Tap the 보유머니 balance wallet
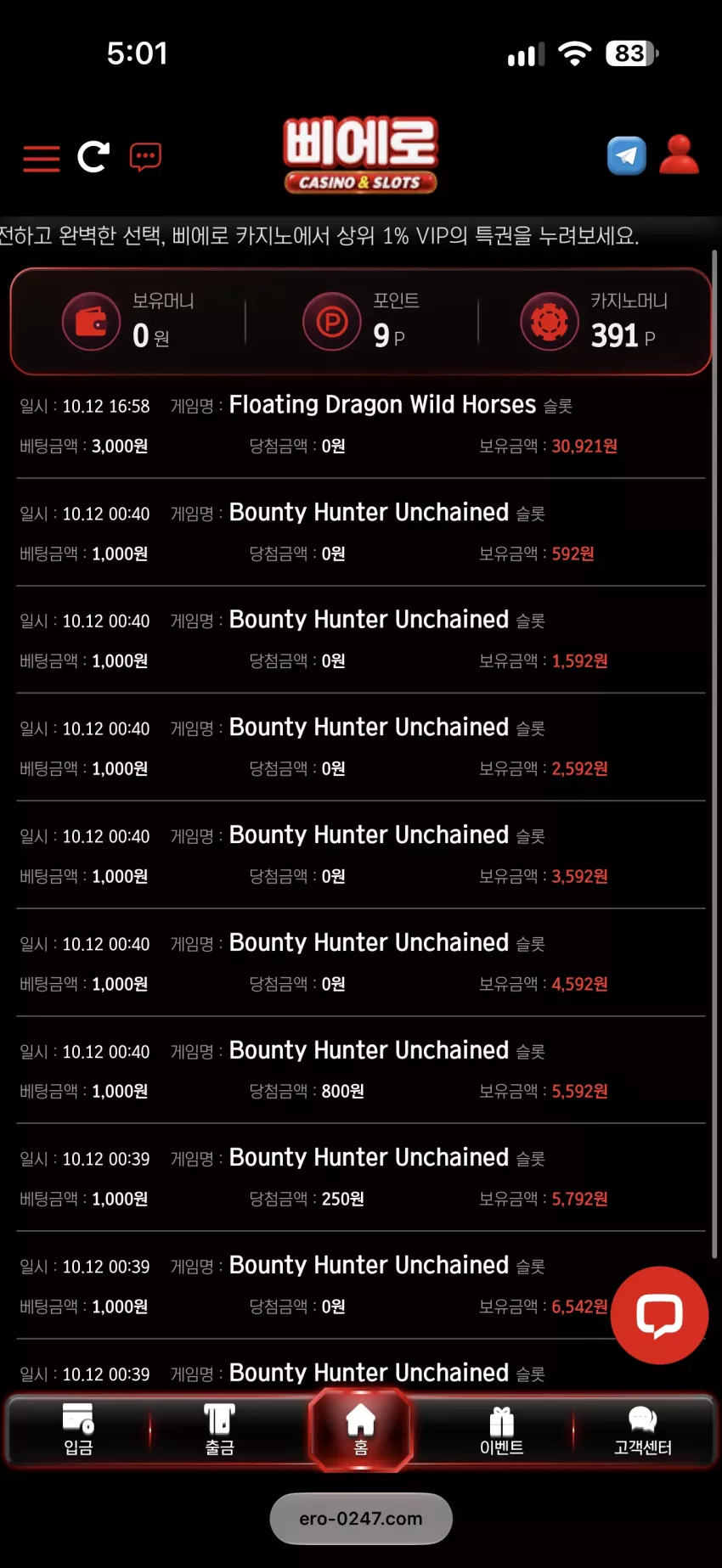This screenshot has width=722, height=1568. [129, 322]
